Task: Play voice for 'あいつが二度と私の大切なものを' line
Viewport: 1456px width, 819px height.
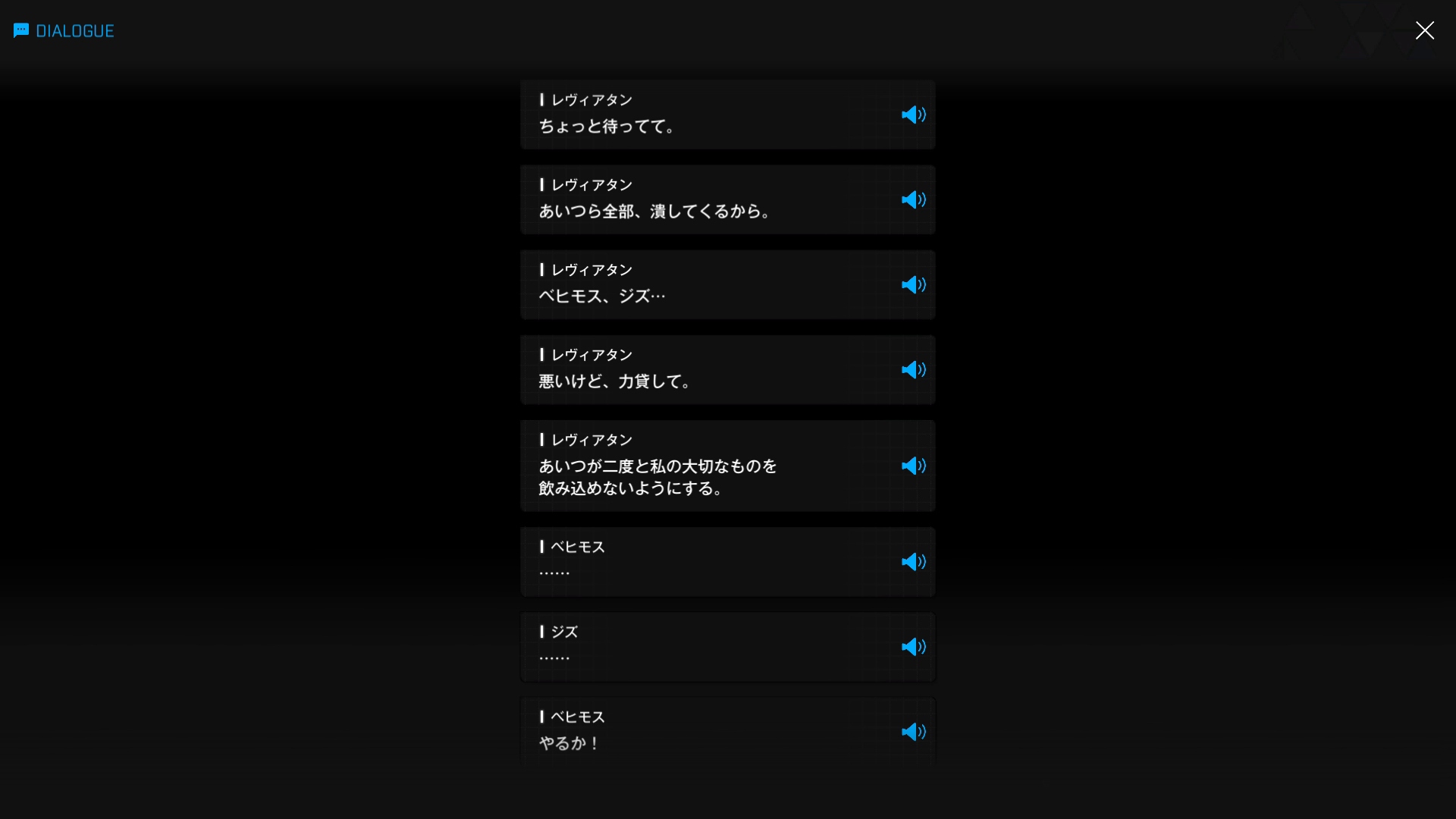Action: [x=913, y=466]
